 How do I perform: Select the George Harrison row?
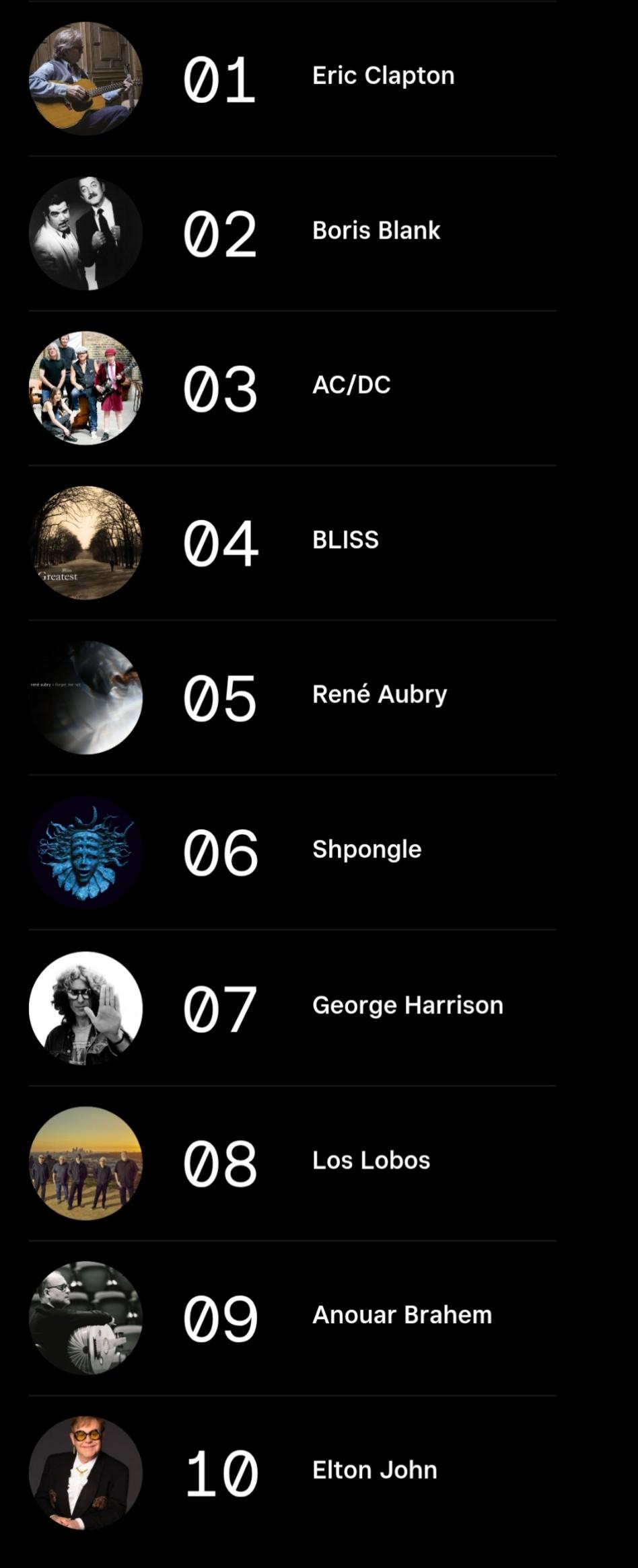407,1006
